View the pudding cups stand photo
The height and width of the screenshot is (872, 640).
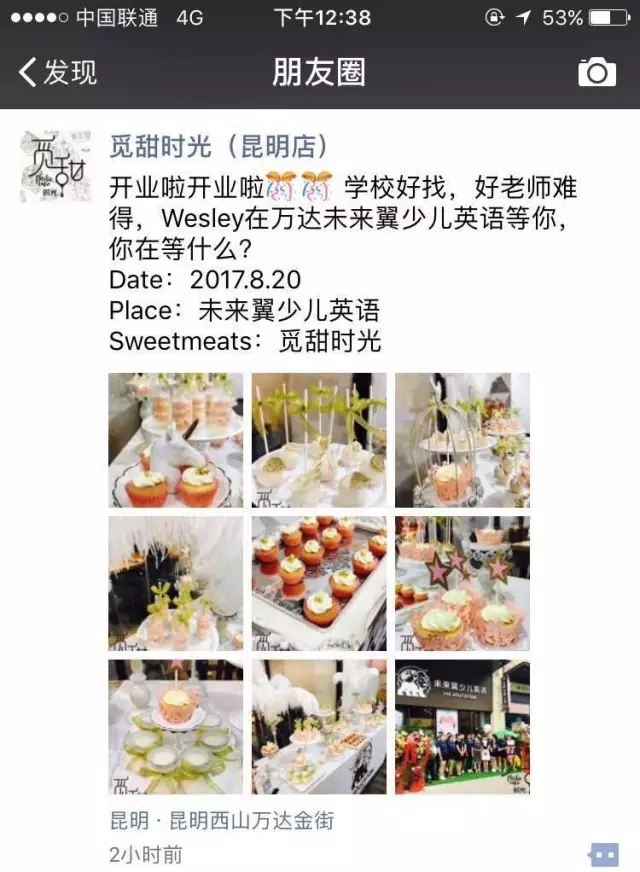176,726
